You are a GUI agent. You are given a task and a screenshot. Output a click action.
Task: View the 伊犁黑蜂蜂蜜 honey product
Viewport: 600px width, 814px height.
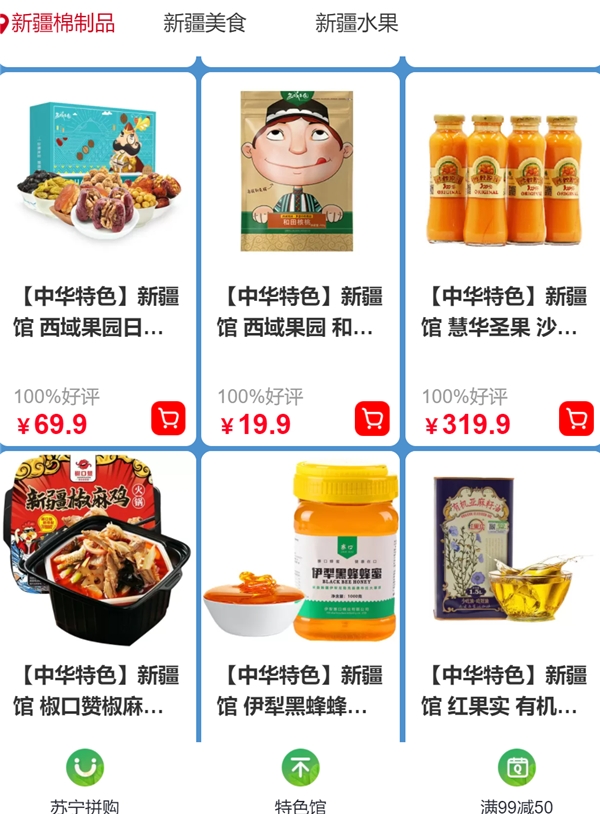point(299,560)
